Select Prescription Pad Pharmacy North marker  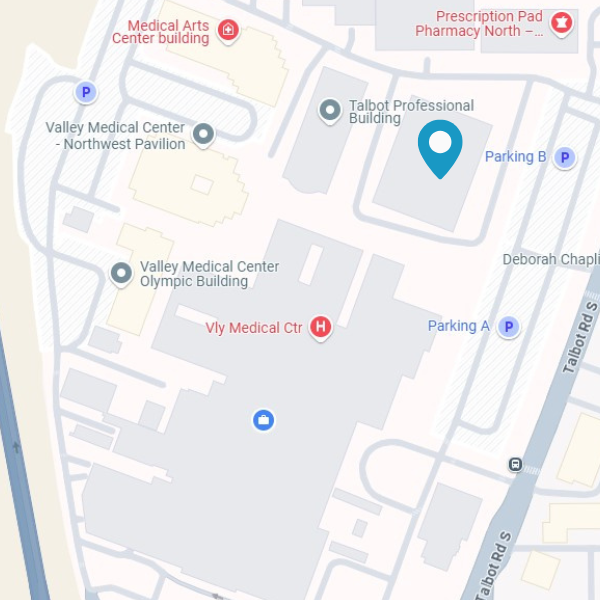point(562,23)
